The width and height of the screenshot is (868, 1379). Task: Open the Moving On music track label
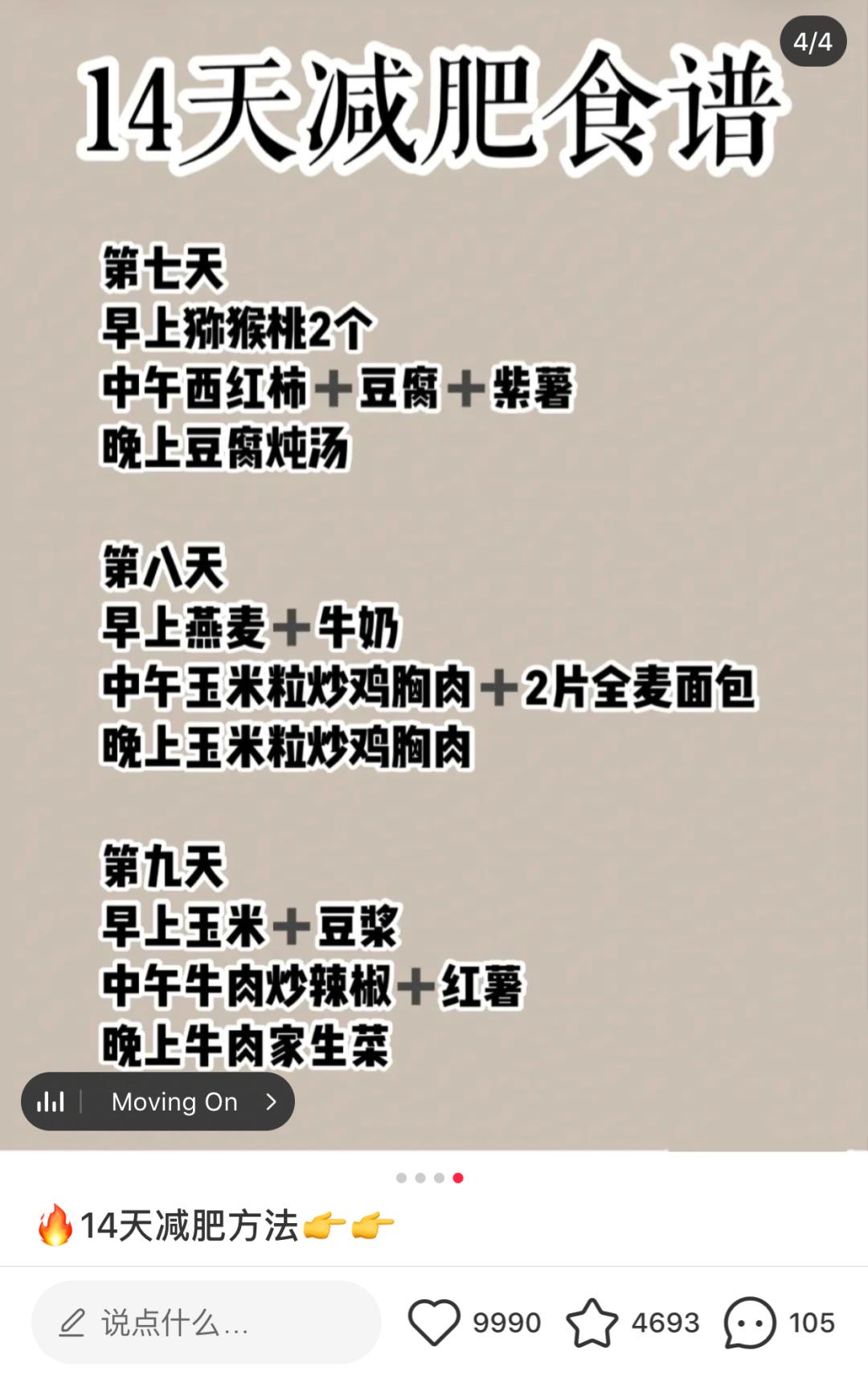(175, 1102)
